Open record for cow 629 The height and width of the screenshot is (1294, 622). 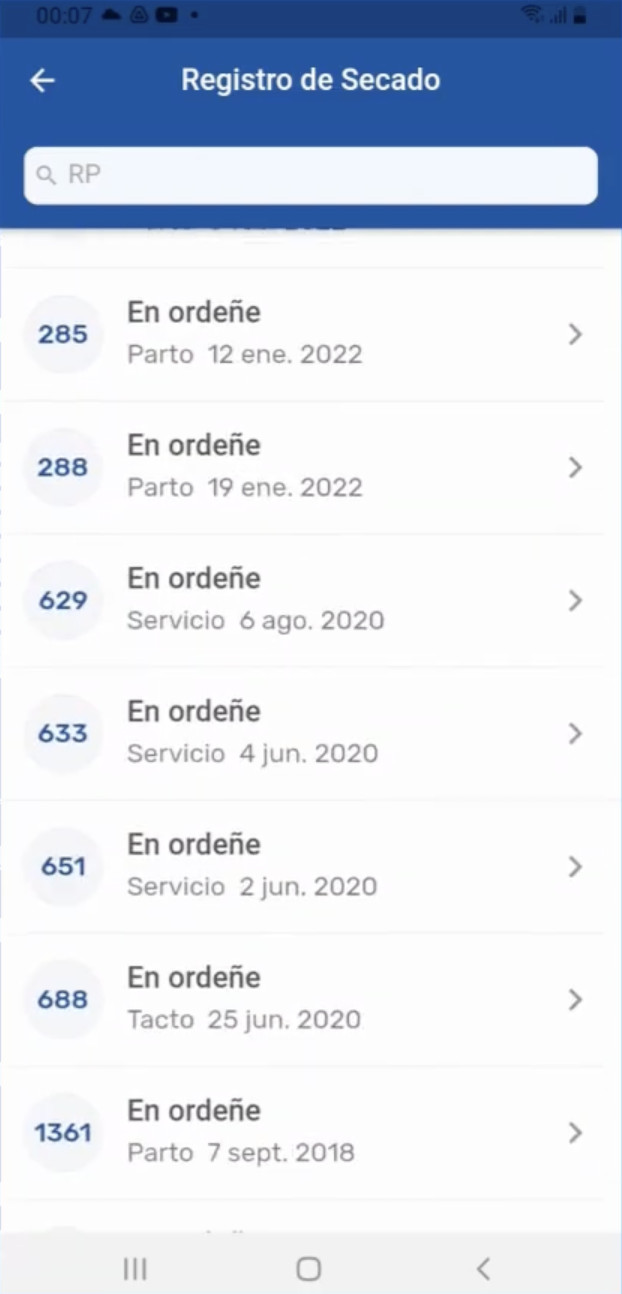pyautogui.click(x=310, y=600)
